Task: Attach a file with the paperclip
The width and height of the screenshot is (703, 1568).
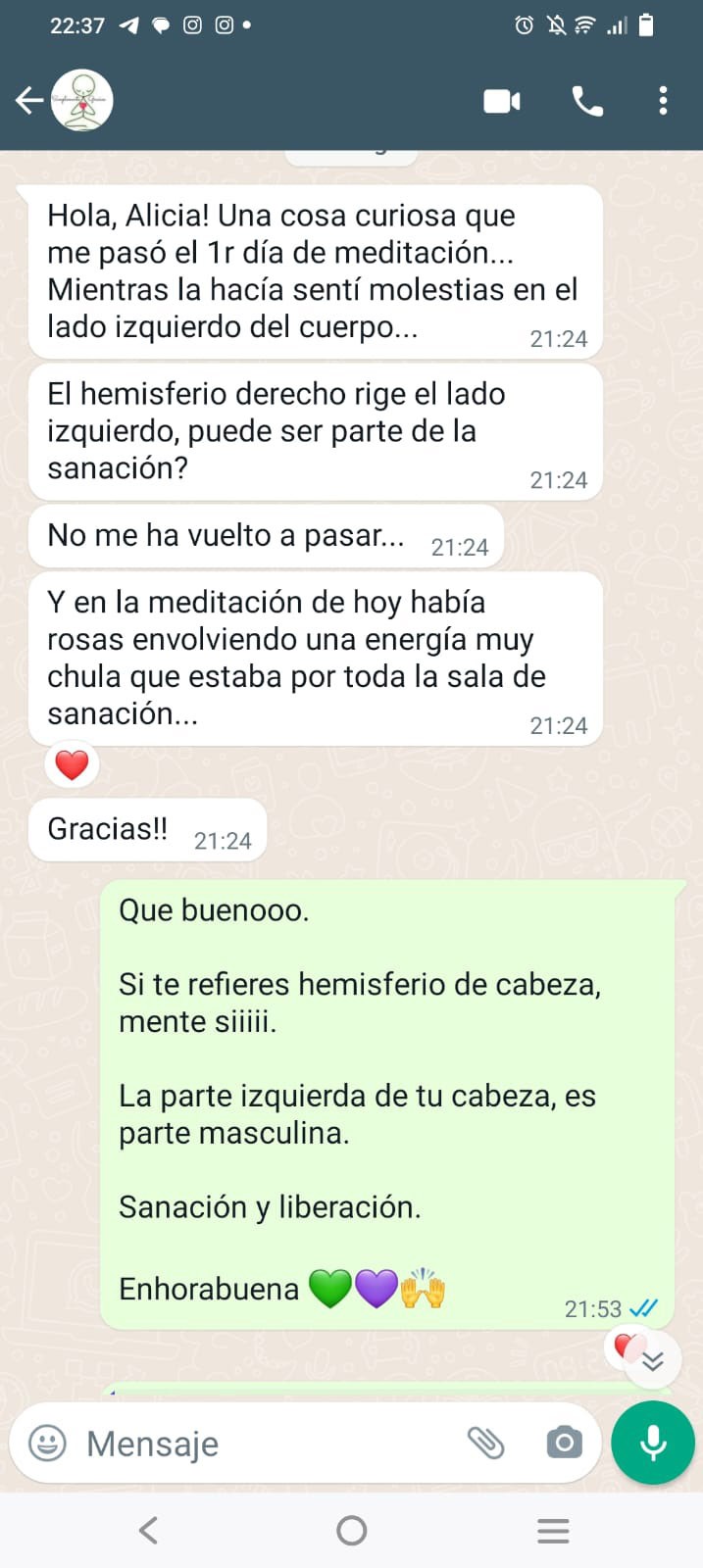Action: (485, 1443)
